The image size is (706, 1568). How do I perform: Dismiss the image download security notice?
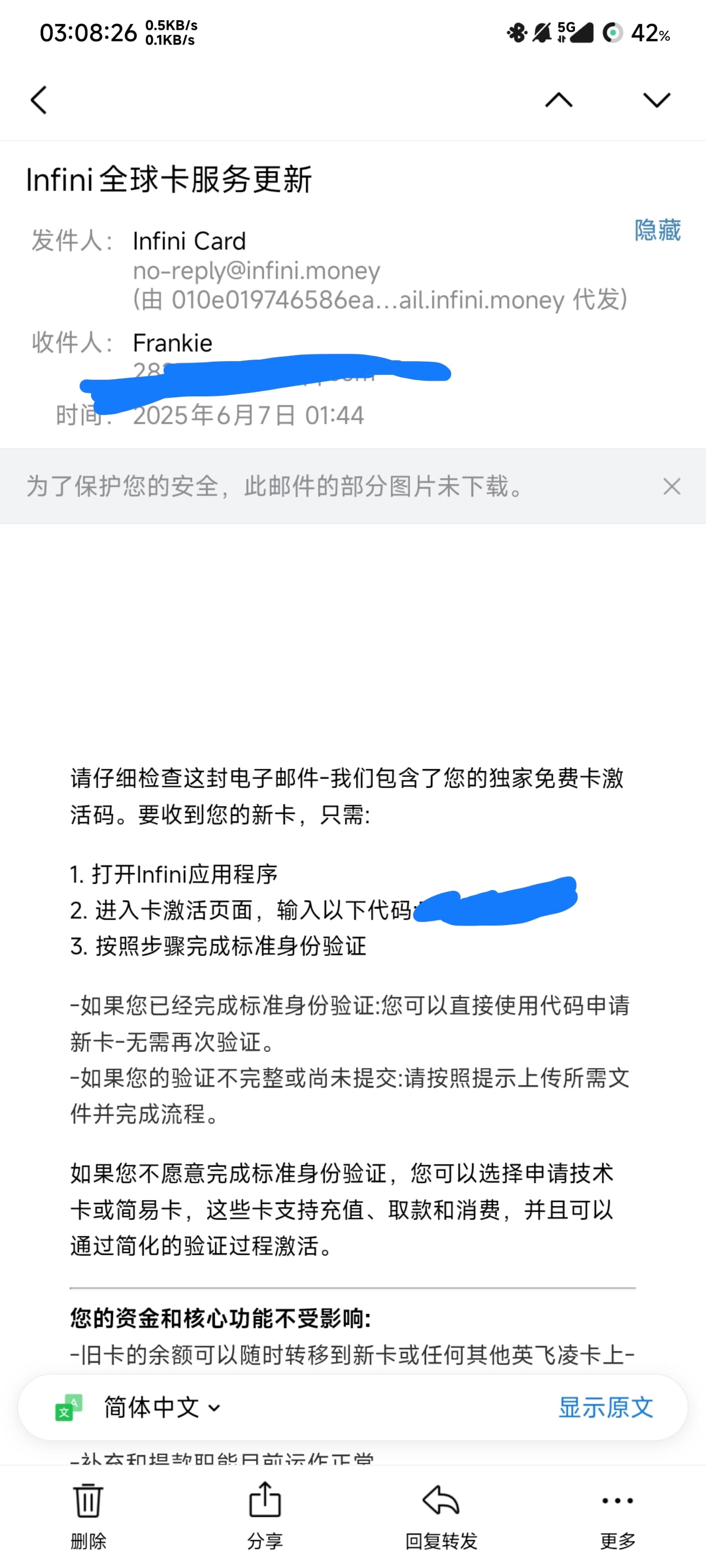pyautogui.click(x=671, y=487)
